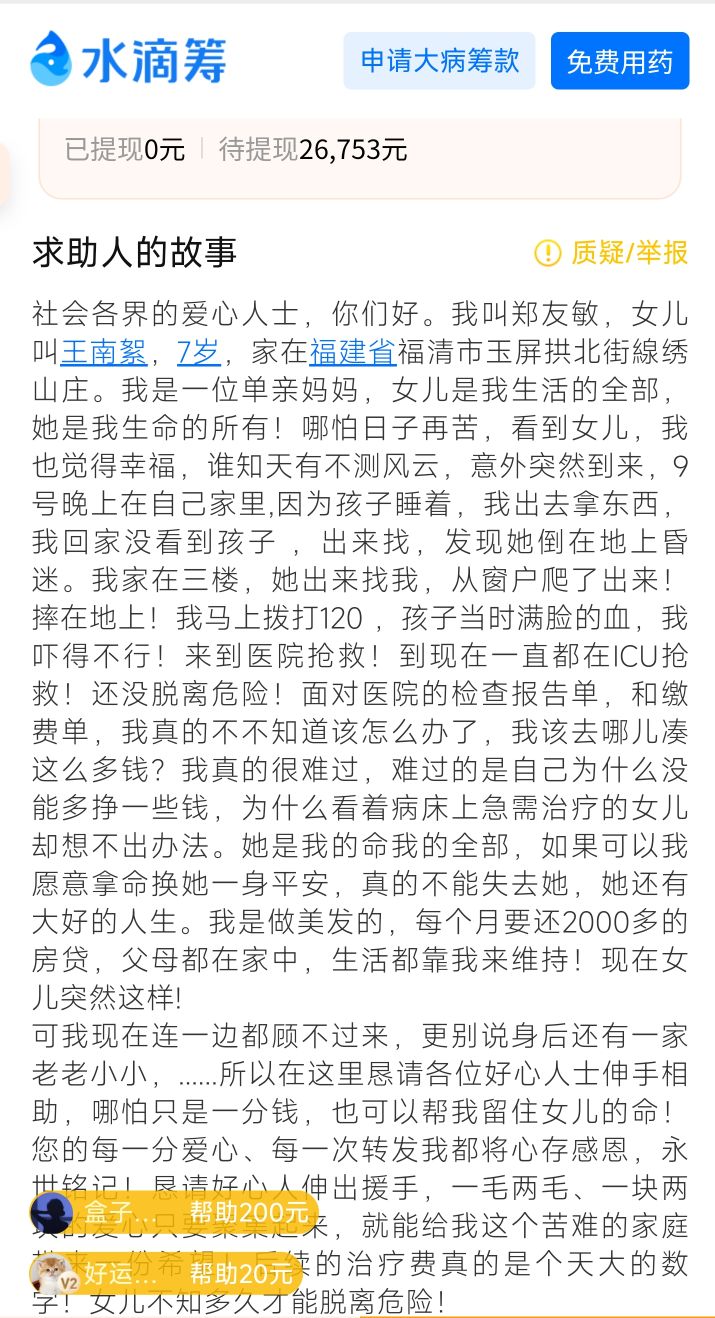This screenshot has width=715, height=1318.
Task: Open the 免费用药 button
Action: click(x=620, y=61)
